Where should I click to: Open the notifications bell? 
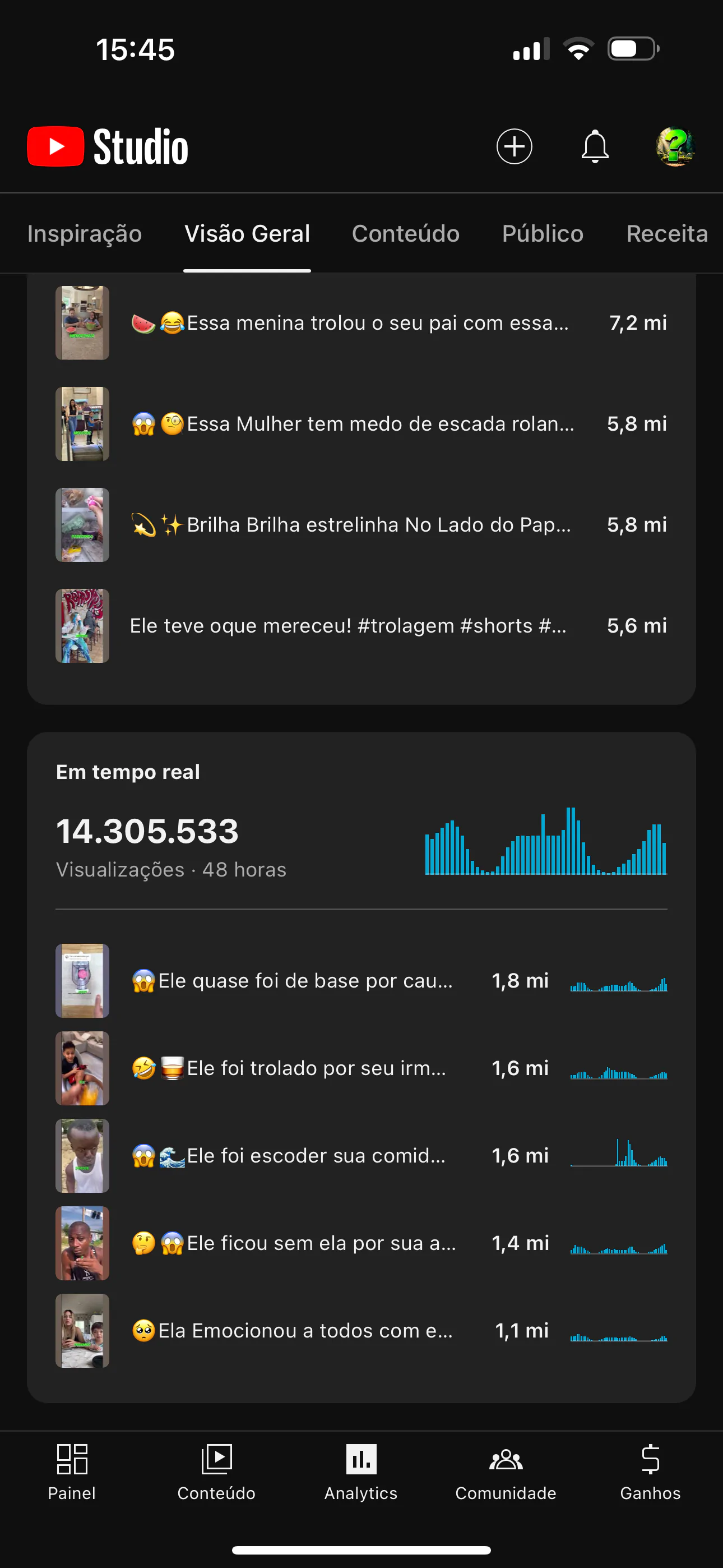tap(595, 147)
